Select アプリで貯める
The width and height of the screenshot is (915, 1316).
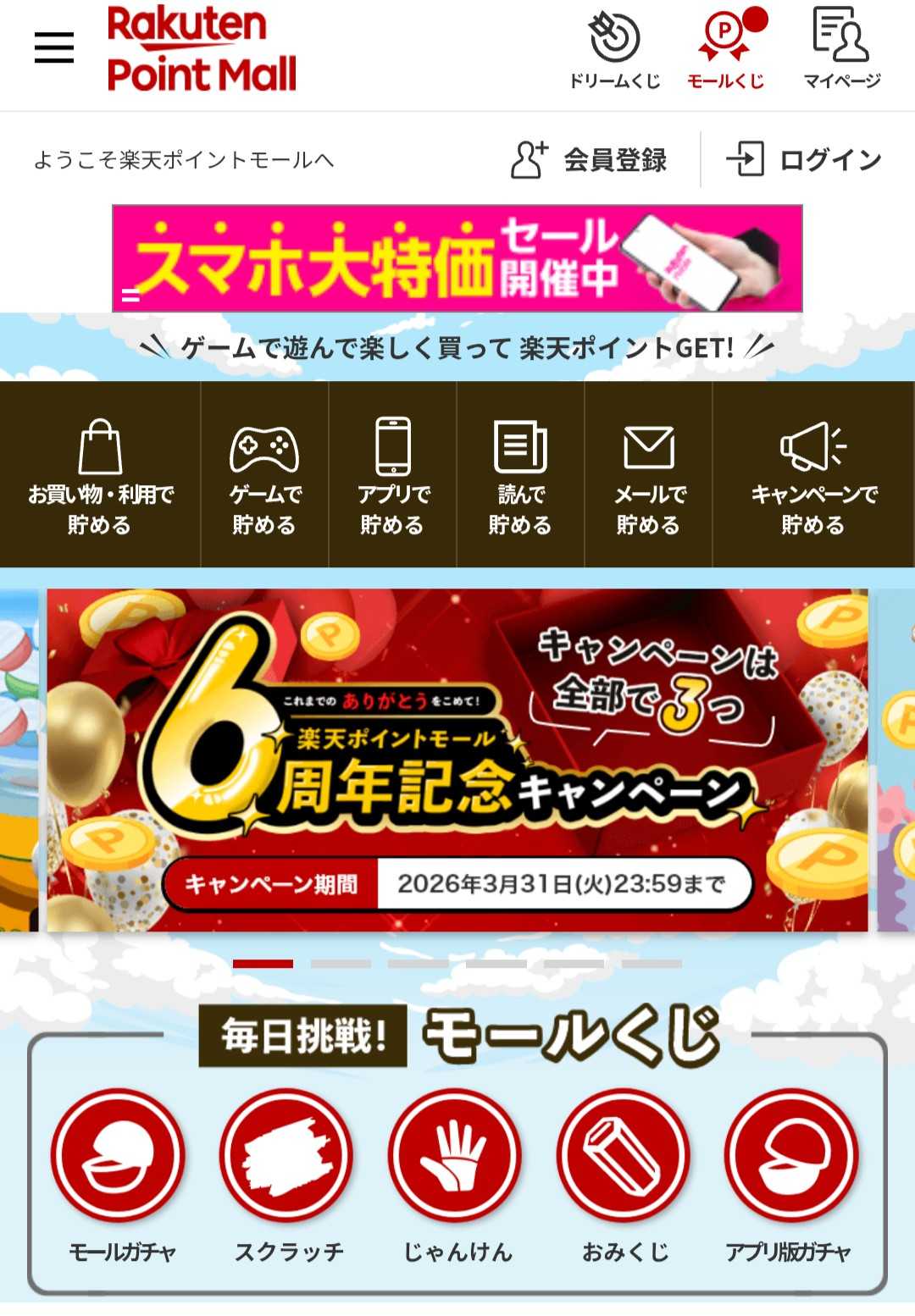point(392,474)
